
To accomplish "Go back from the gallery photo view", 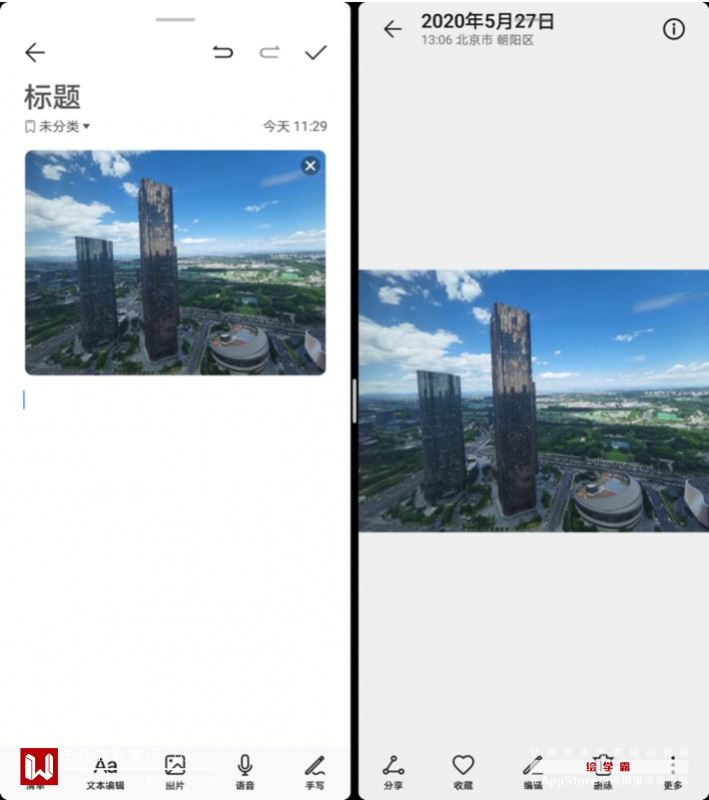I will click(393, 29).
